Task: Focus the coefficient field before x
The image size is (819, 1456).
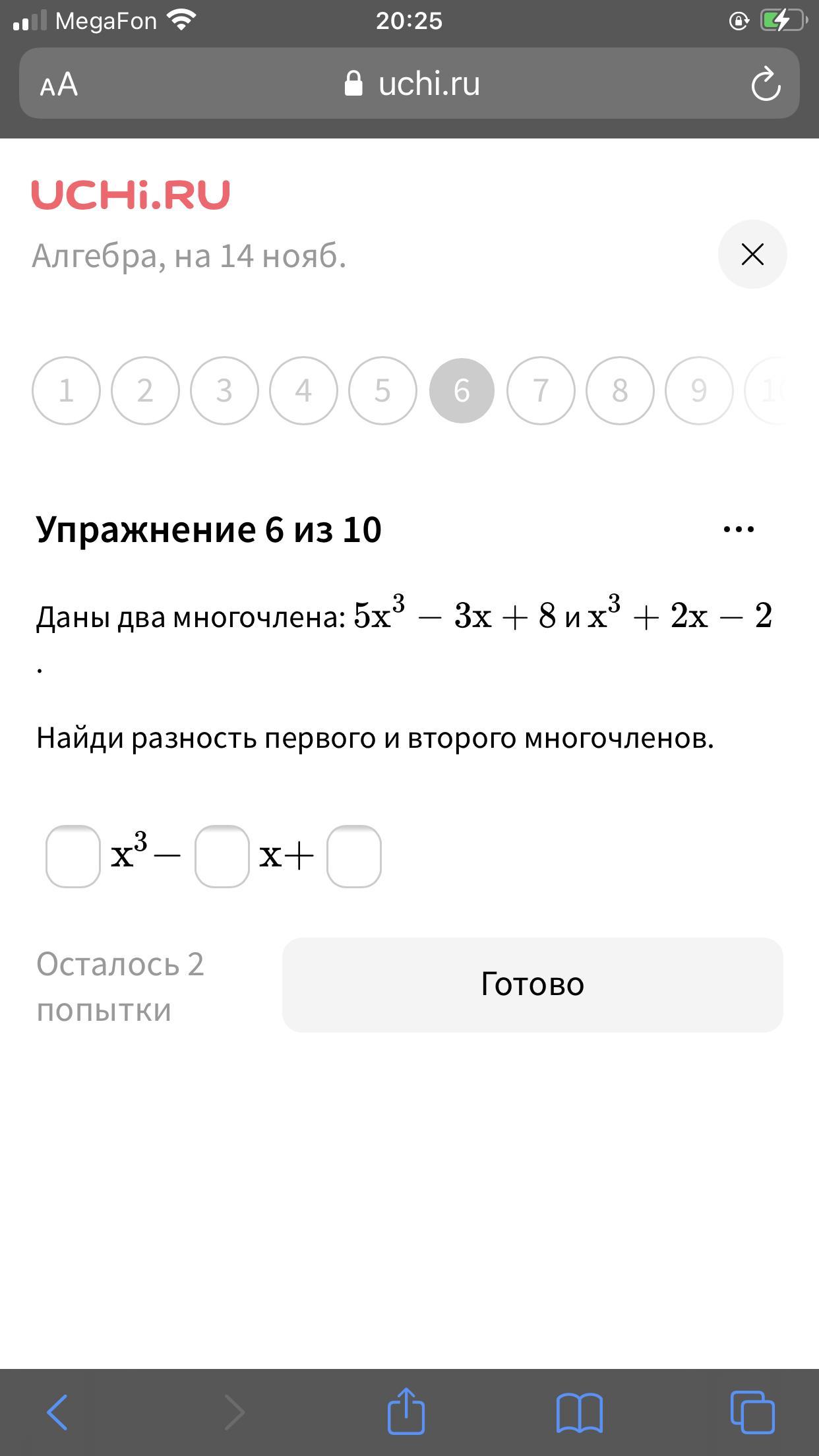Action: click(x=222, y=856)
